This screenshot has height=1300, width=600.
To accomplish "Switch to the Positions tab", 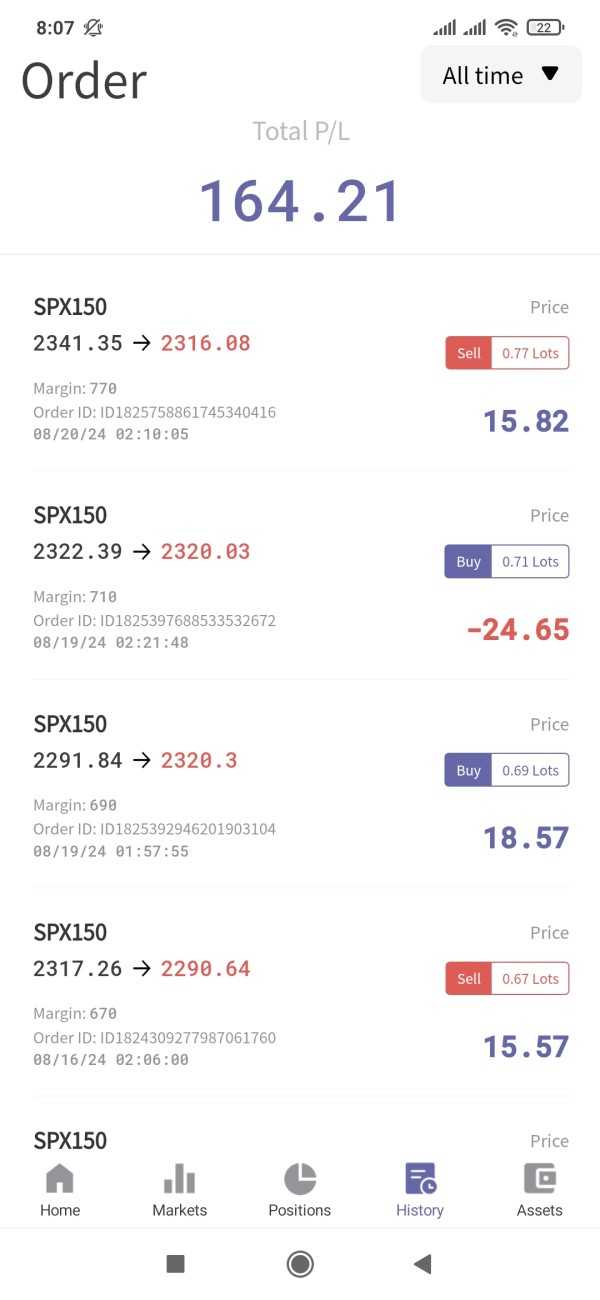I will coord(300,1190).
